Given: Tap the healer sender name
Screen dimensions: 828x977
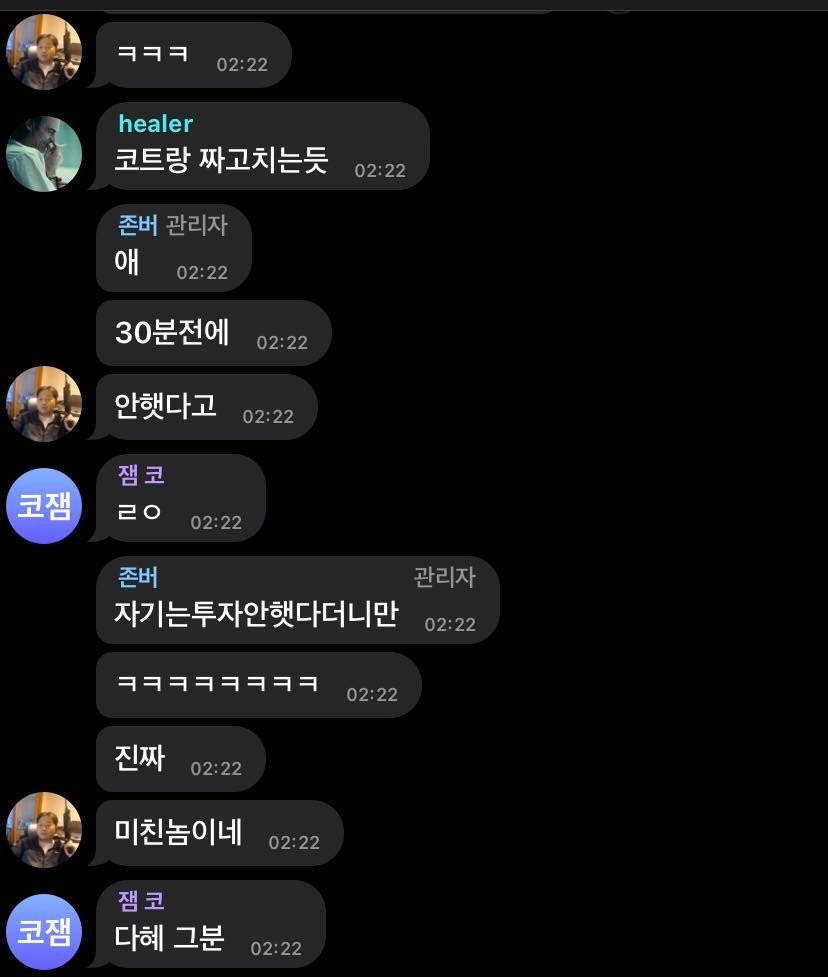Looking at the screenshot, I should coord(155,124).
